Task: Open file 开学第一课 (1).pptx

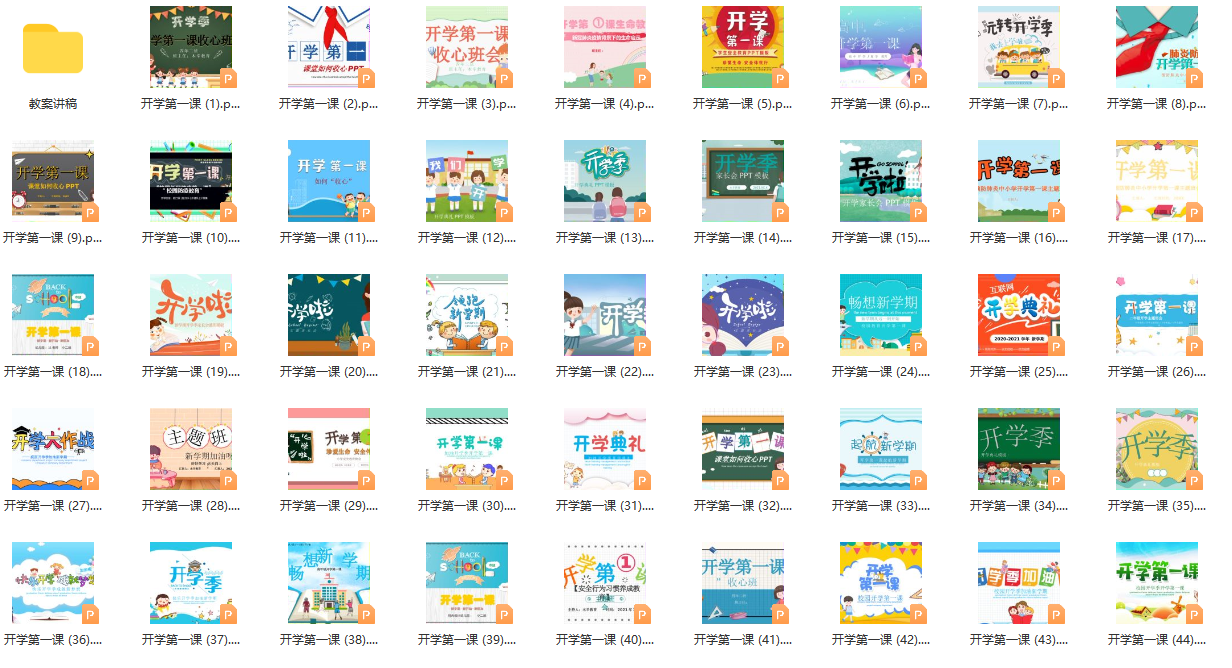Action: 191,47
